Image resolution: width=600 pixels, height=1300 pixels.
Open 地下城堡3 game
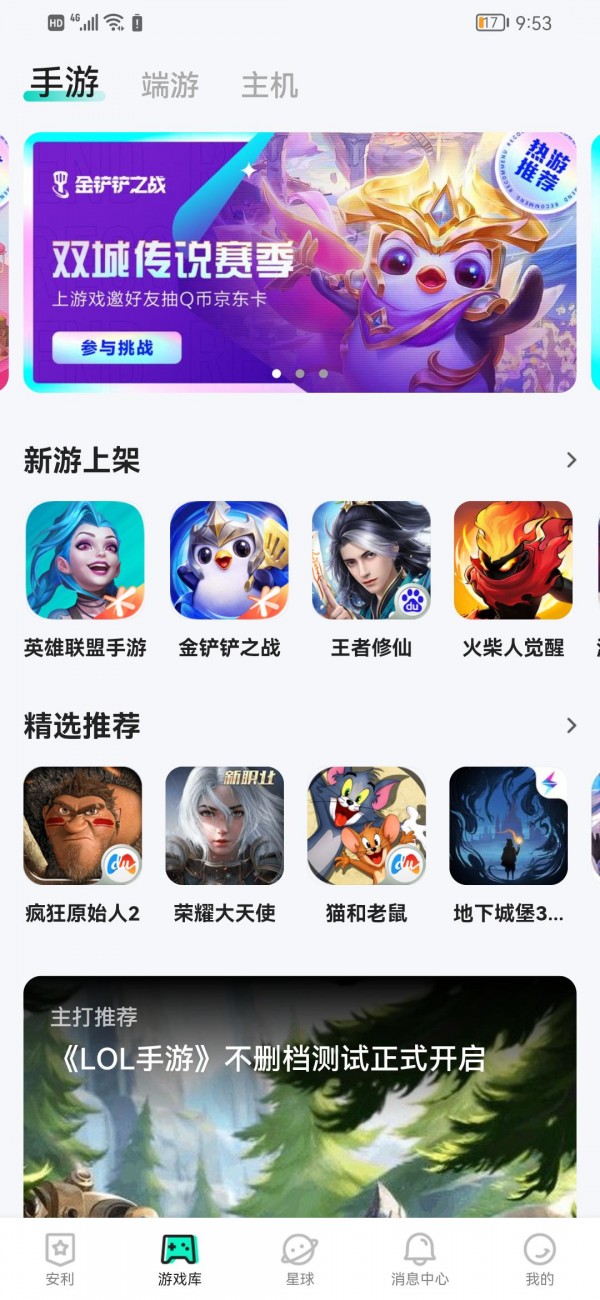508,826
